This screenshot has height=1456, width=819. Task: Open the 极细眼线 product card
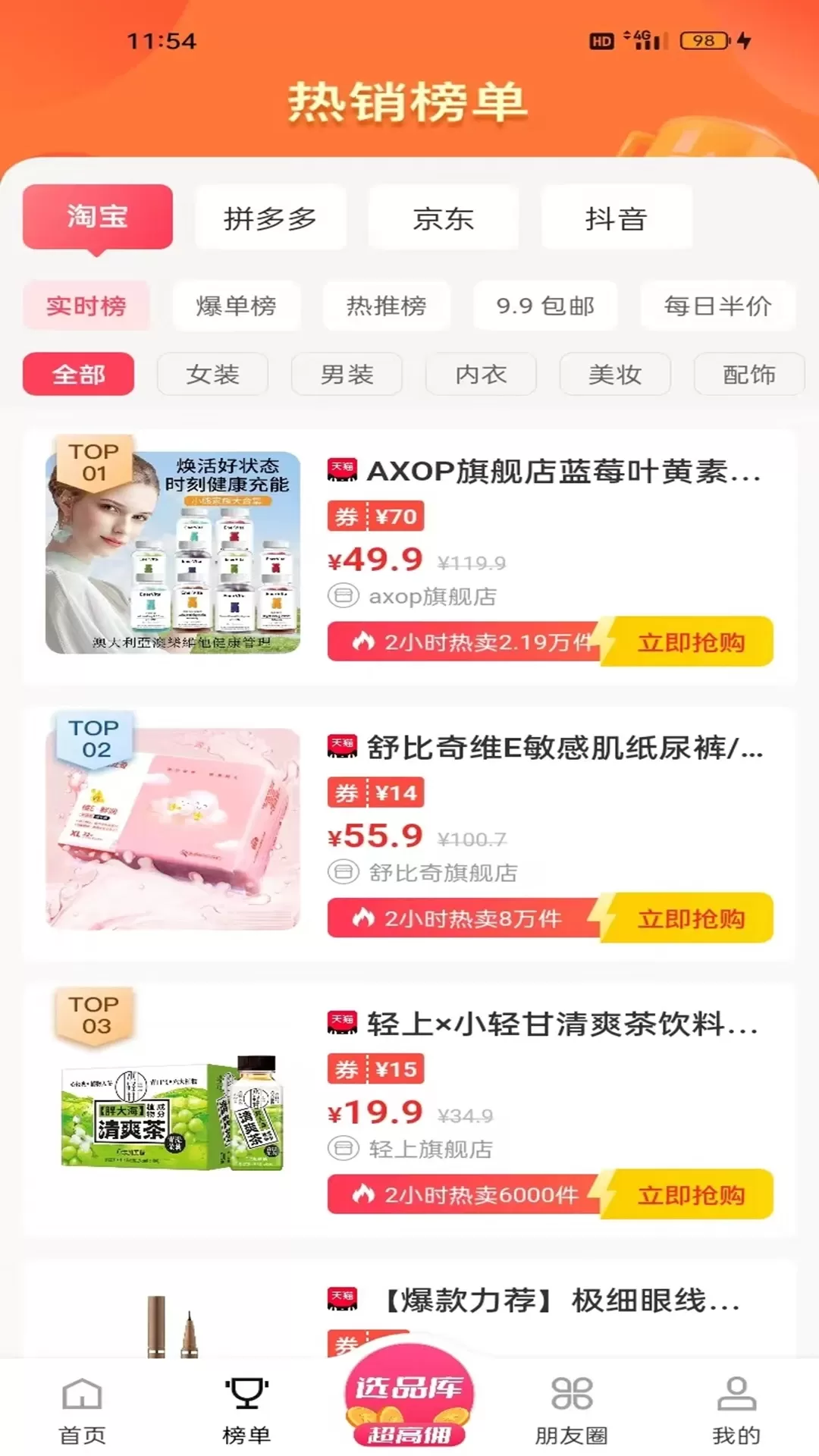point(561,1301)
